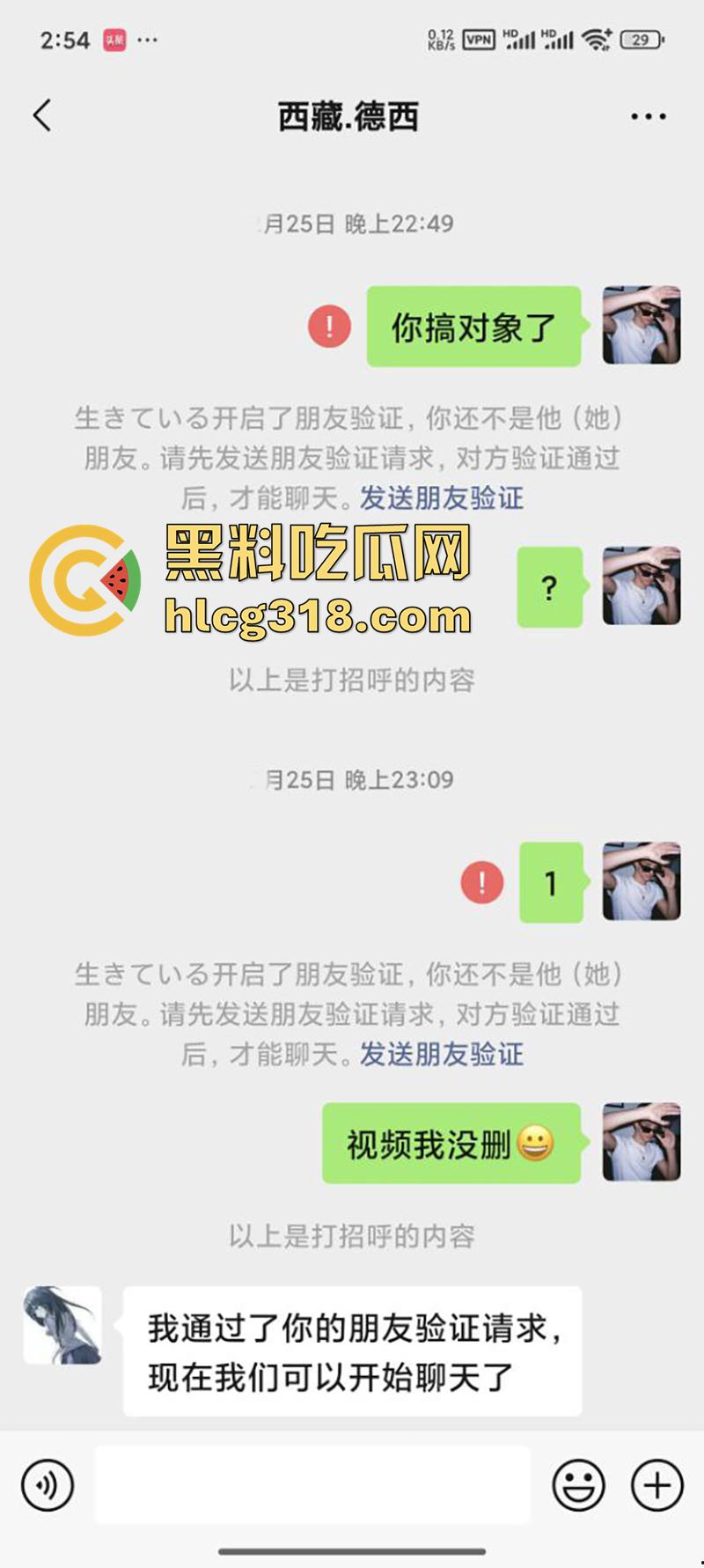Tap the green bubble containing 1

point(551,880)
